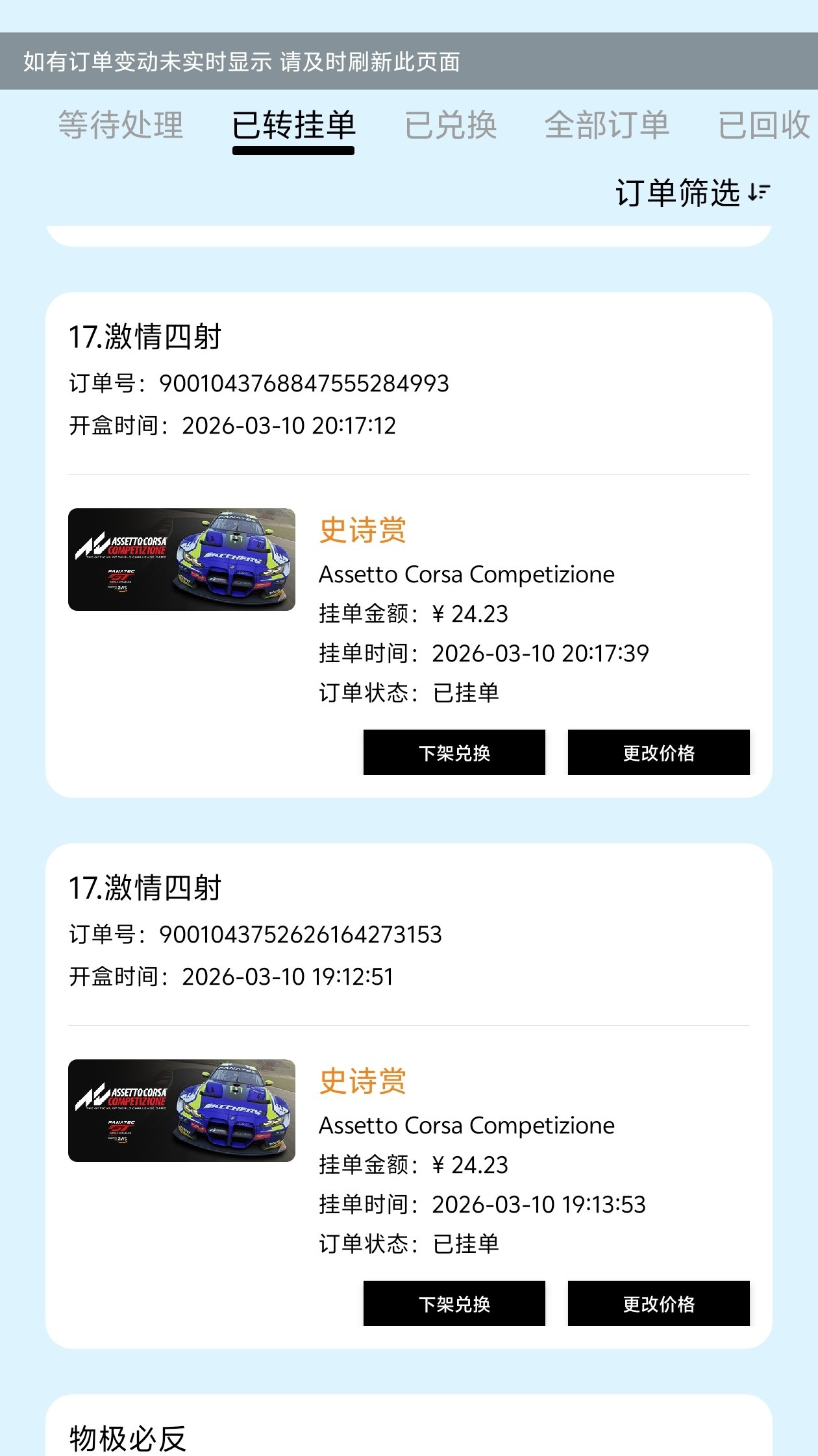
Task: Tap 下架兑换 on order ending 284993
Action: pyautogui.click(x=454, y=752)
